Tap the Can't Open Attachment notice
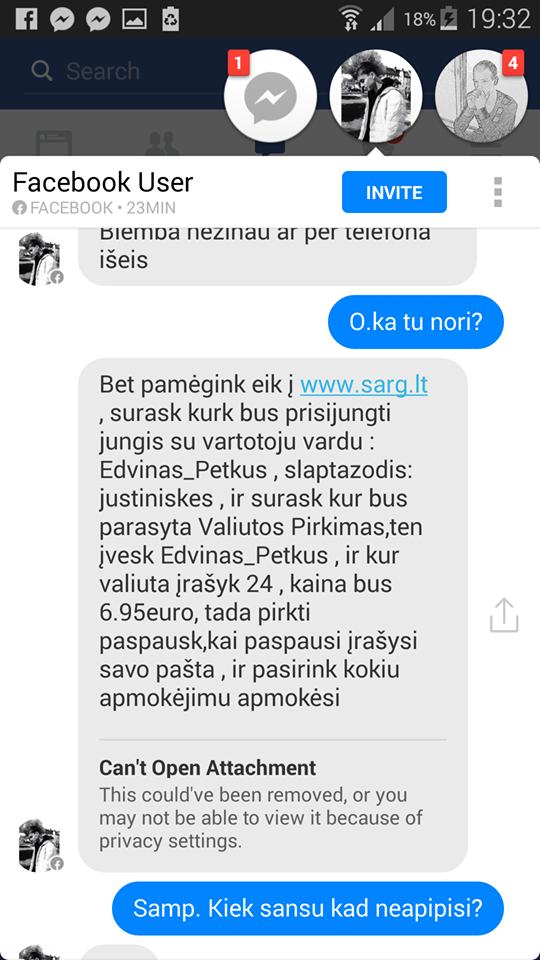 (x=273, y=804)
